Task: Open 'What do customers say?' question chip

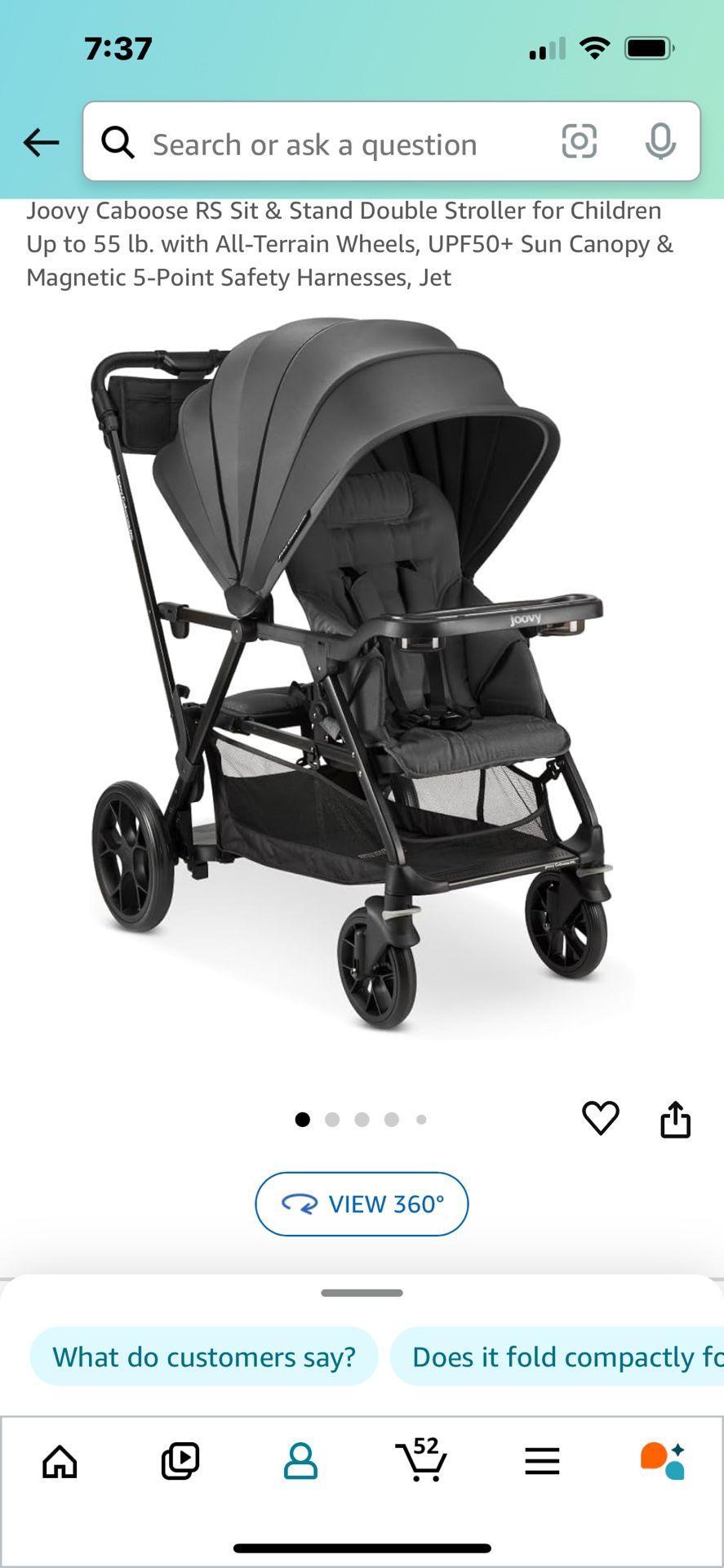Action: [203, 1356]
